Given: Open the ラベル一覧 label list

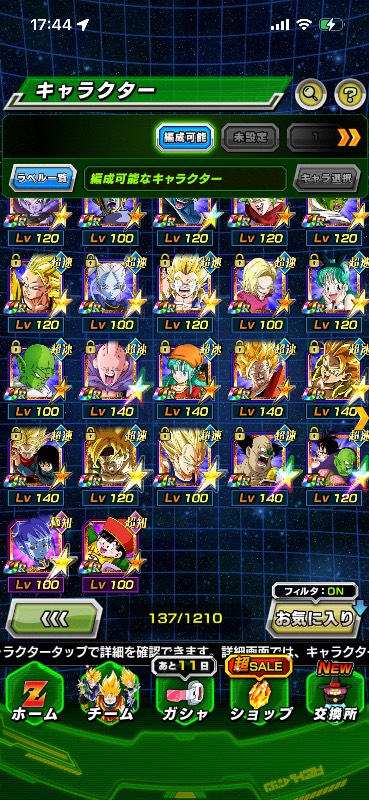Looking at the screenshot, I should pyautogui.click(x=42, y=178).
